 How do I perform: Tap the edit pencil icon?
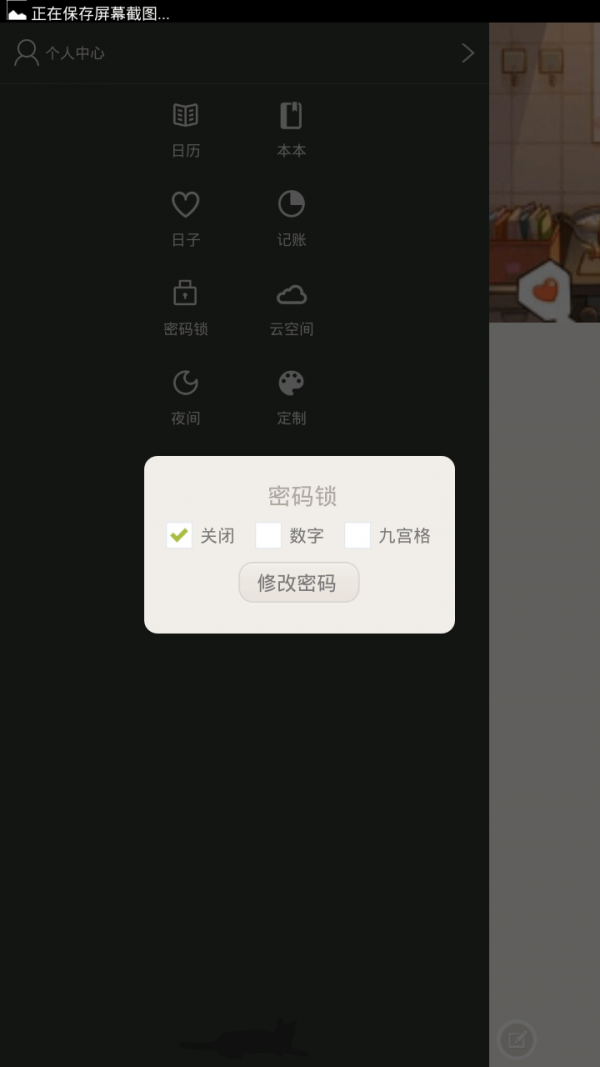tap(517, 1040)
